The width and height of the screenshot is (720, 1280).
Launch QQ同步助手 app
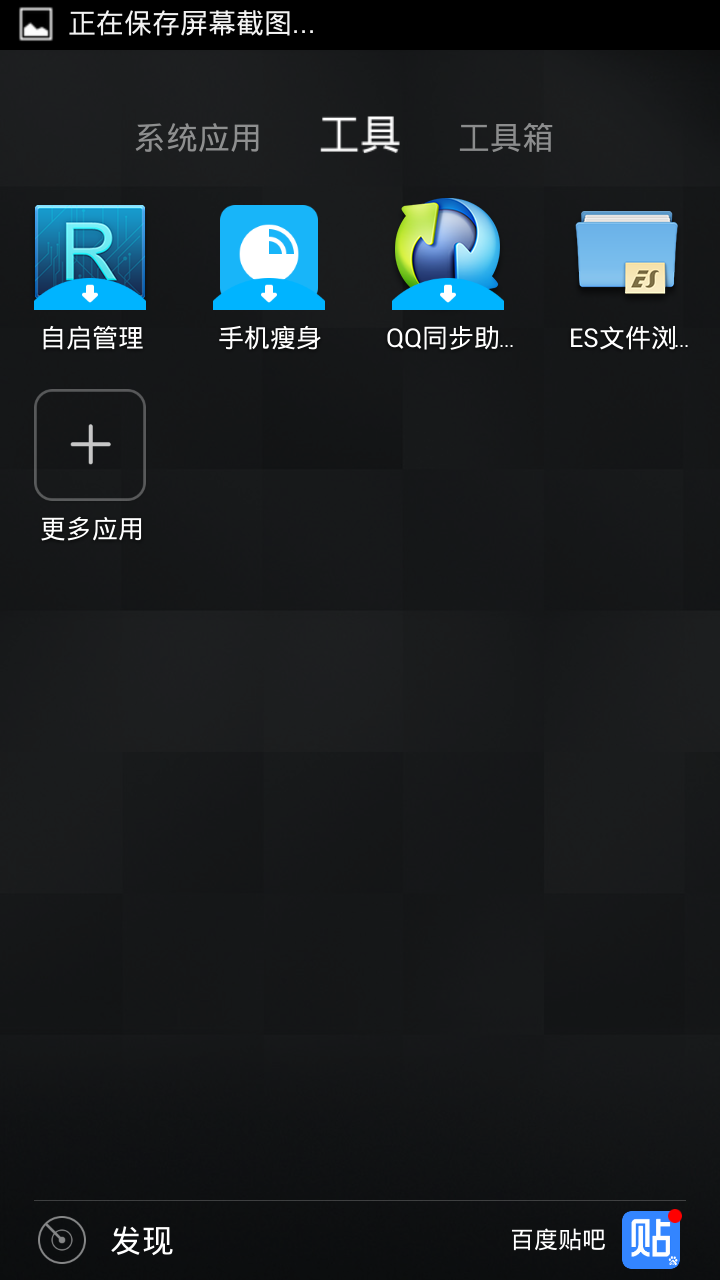coord(448,256)
